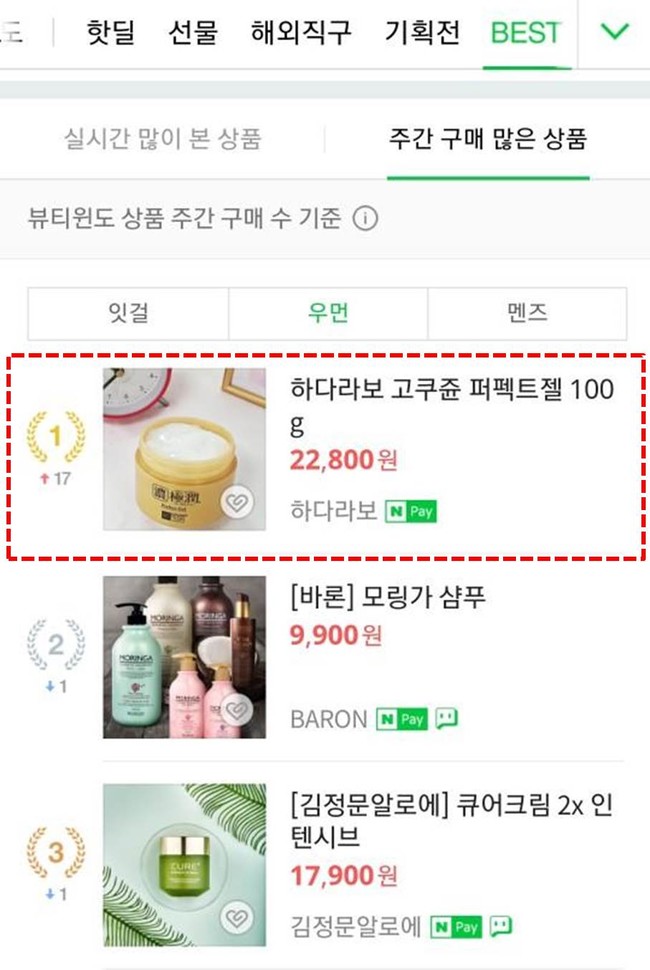
Task: Like the 하다라보 고쿠쥰 퍼펙트젤 item
Action: [x=236, y=503]
